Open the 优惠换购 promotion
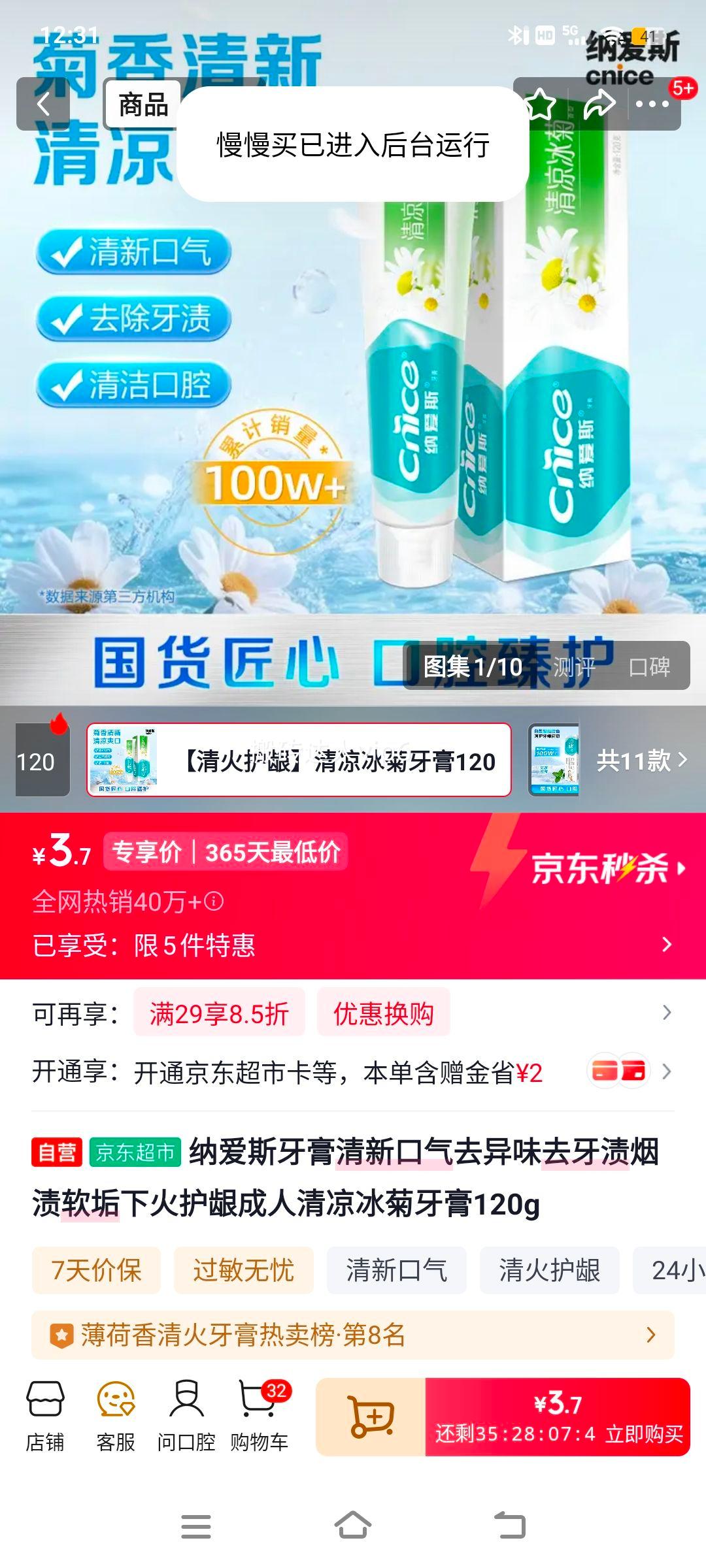This screenshot has height=1568, width=706. click(x=384, y=1013)
